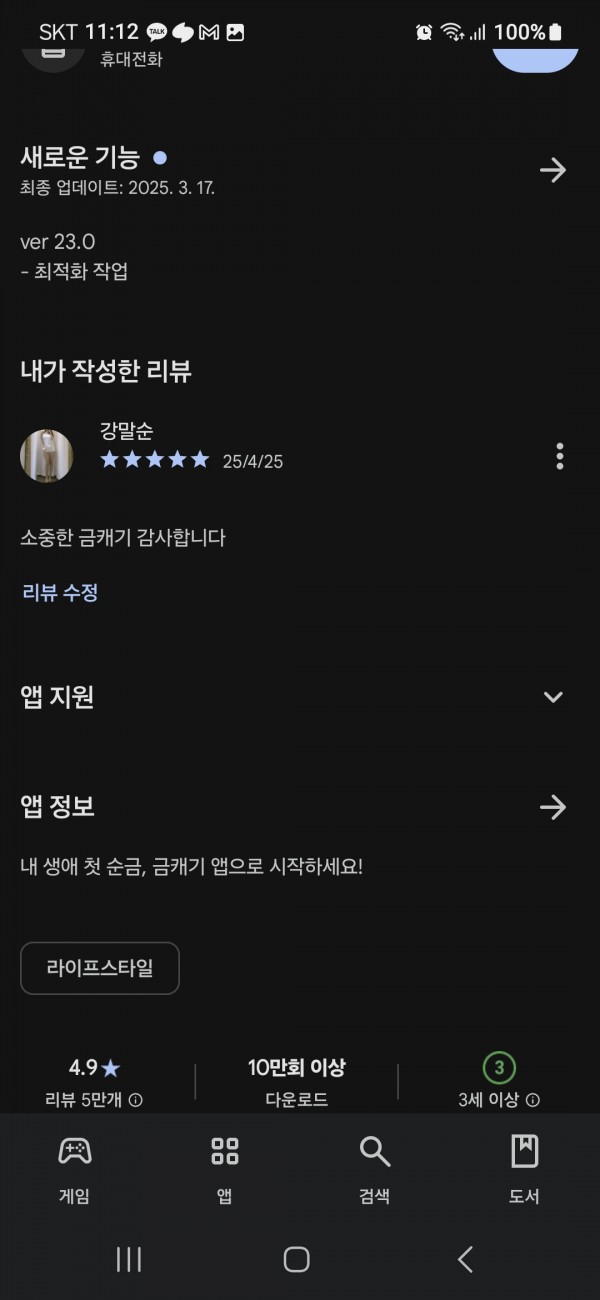Show info for 리뷰 5만개 rating
Image resolution: width=600 pixels, height=1300 pixels.
(x=136, y=1100)
